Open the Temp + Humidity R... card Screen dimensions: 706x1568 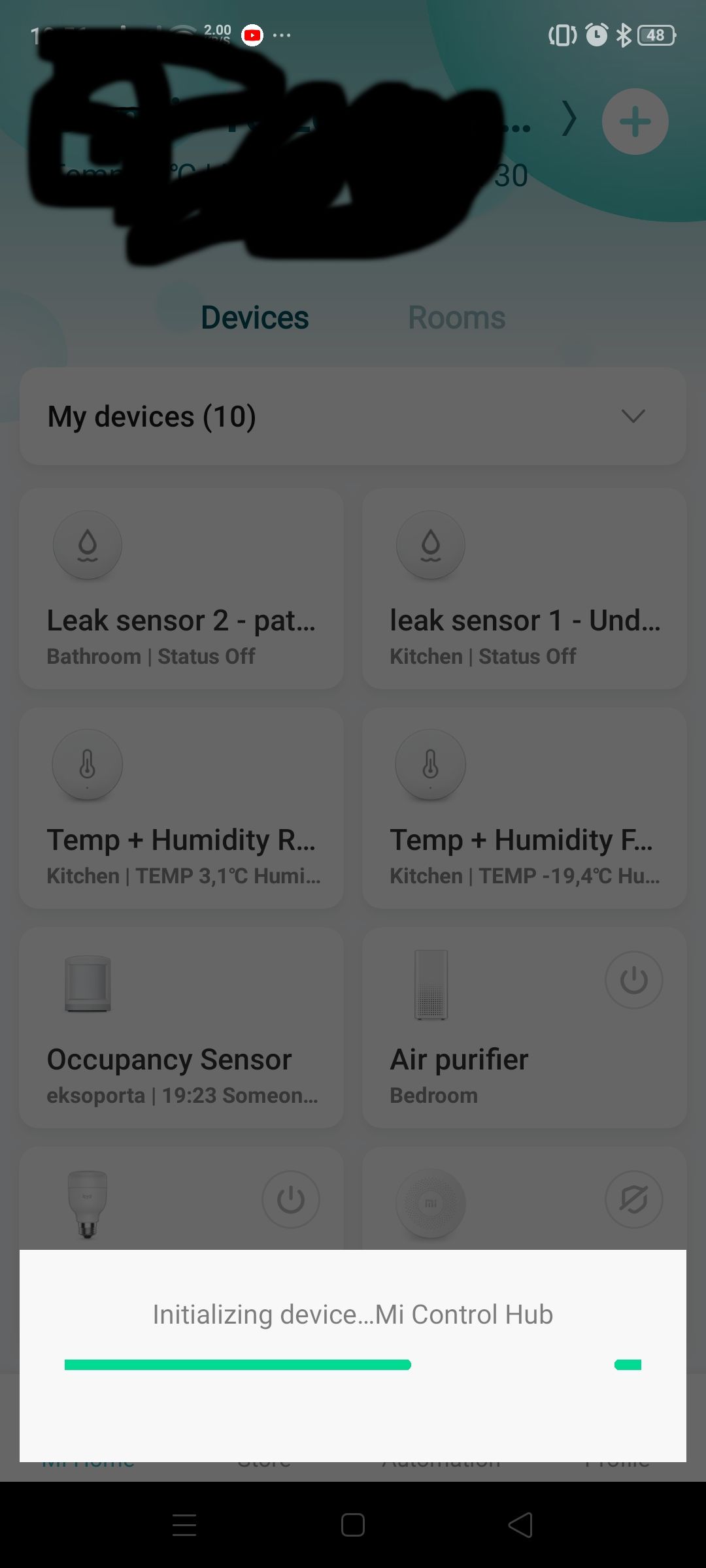(181, 808)
